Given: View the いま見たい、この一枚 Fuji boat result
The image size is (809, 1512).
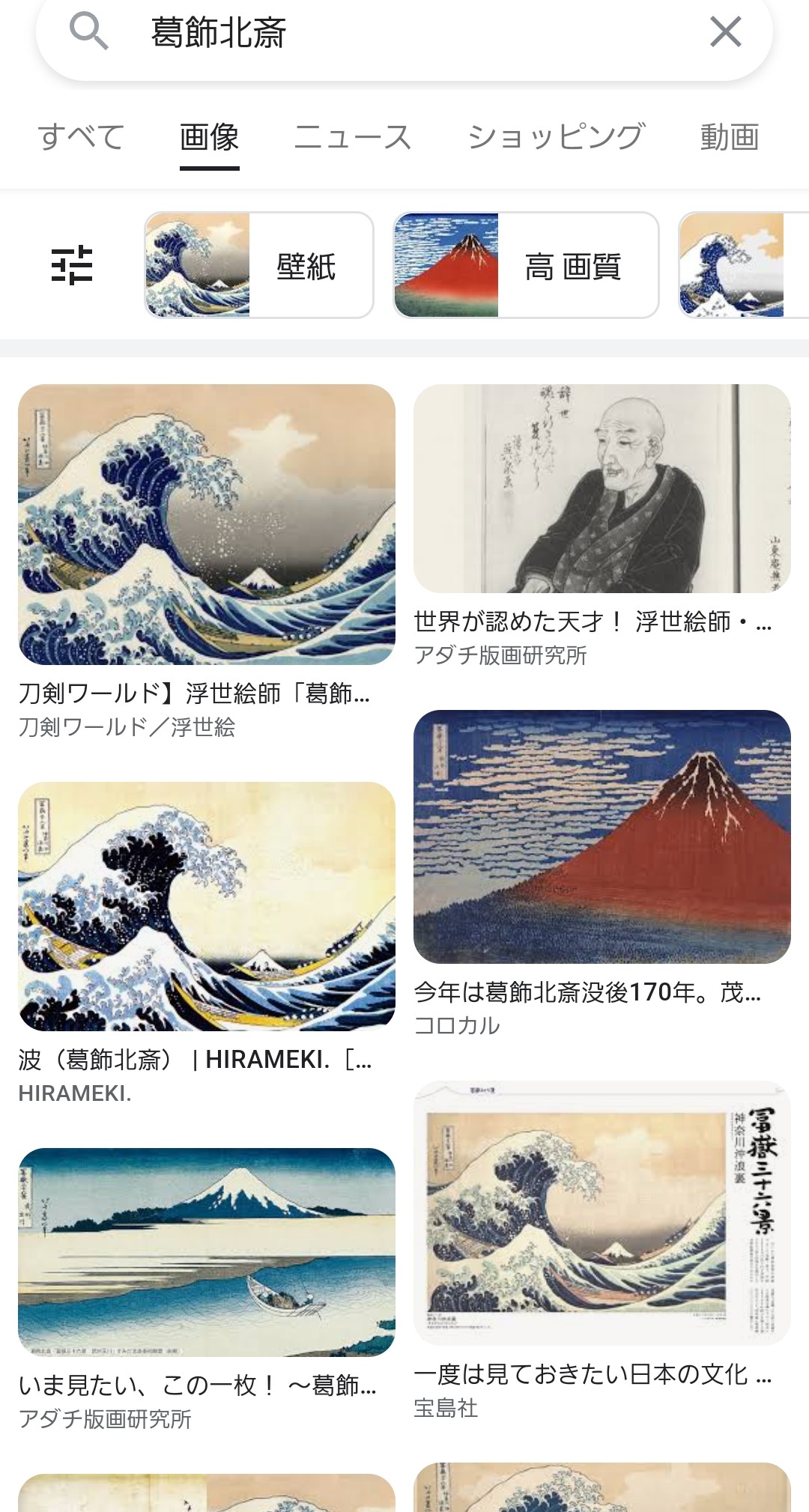Looking at the screenshot, I should point(207,1252).
